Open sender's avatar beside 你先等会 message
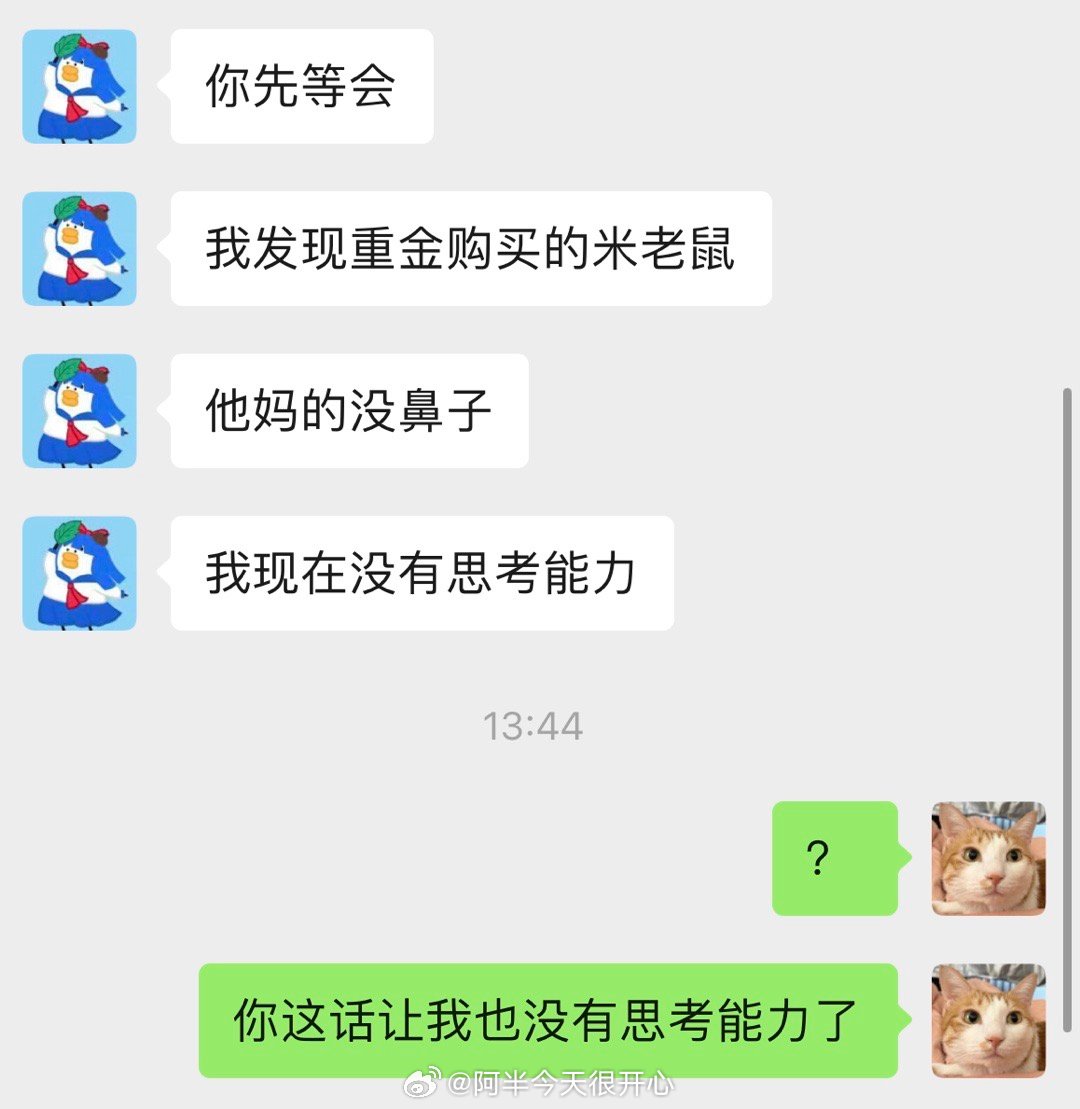The width and height of the screenshot is (1080, 1109). [79, 86]
